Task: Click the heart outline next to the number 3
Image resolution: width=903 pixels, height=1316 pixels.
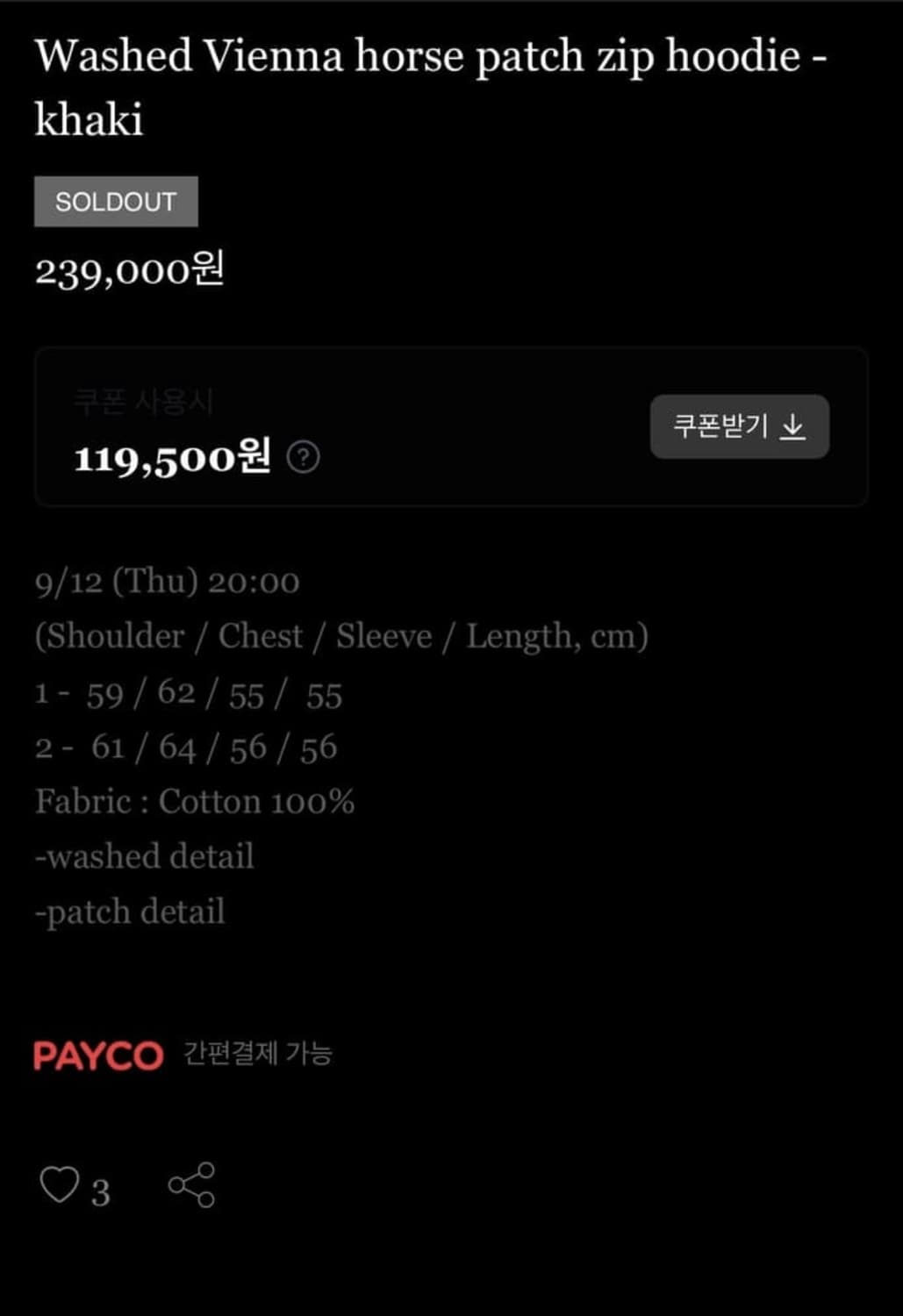Action: [60, 1184]
